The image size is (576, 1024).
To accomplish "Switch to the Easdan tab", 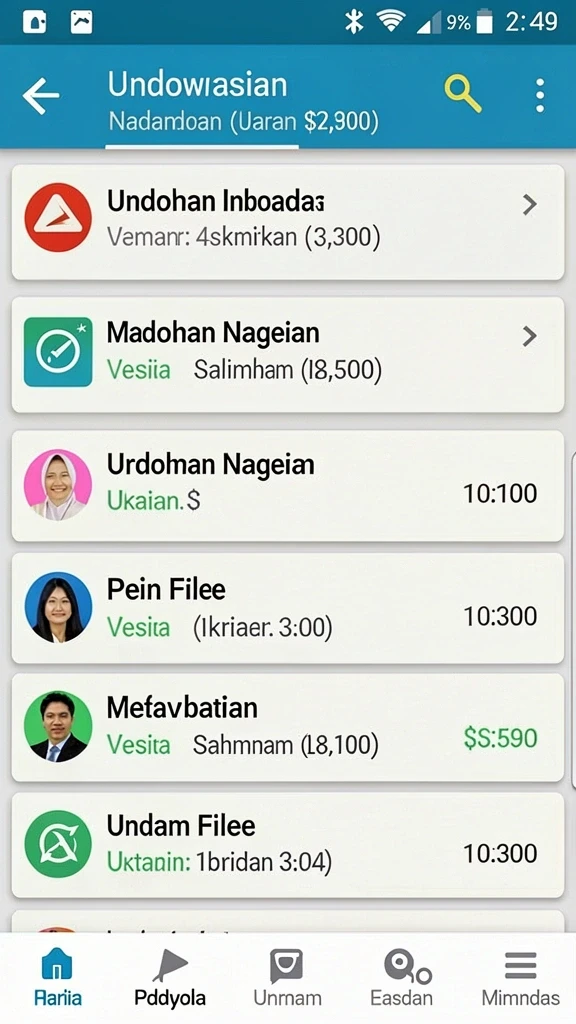I will pyautogui.click(x=402, y=977).
